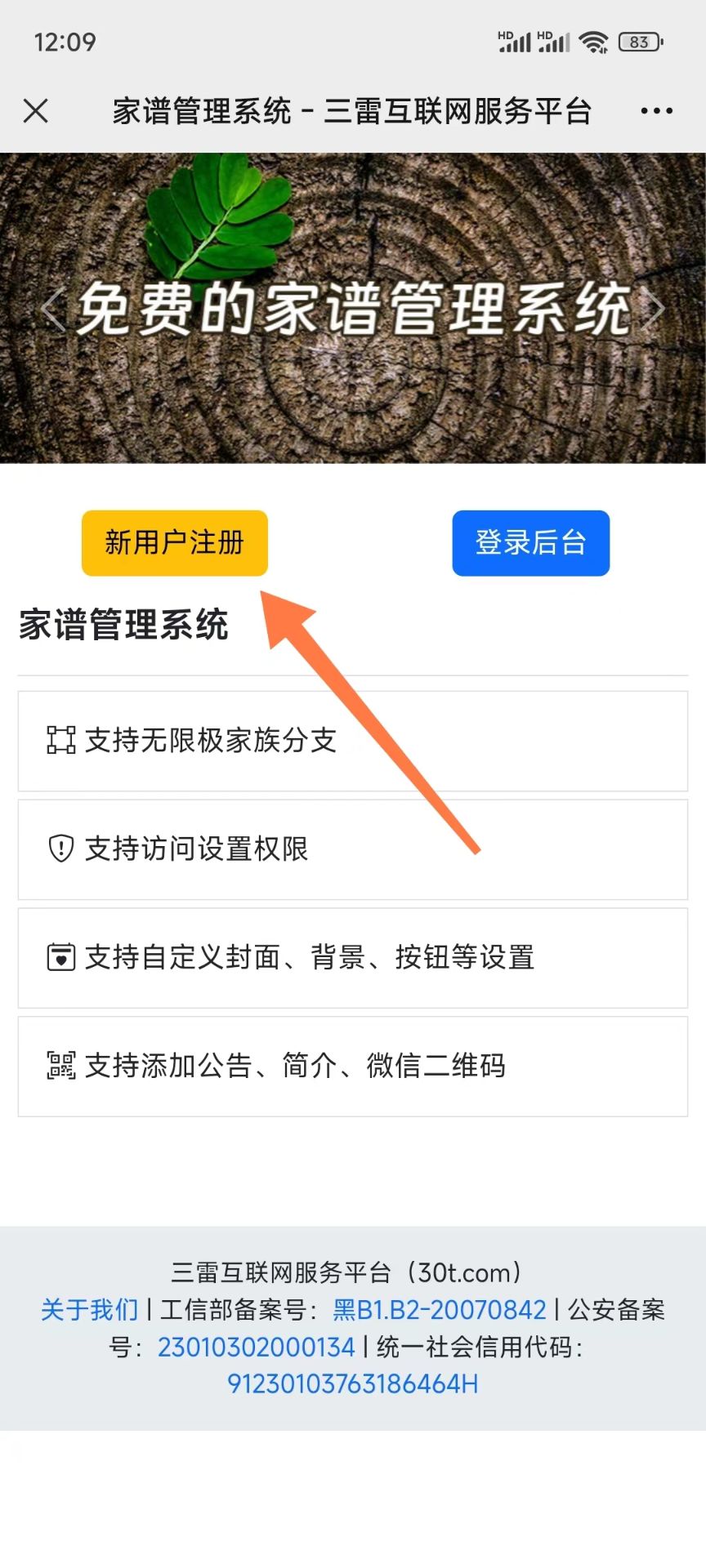The height and width of the screenshot is (1568, 706).
Task: Tap the 新用户注册 button
Action: point(174,543)
